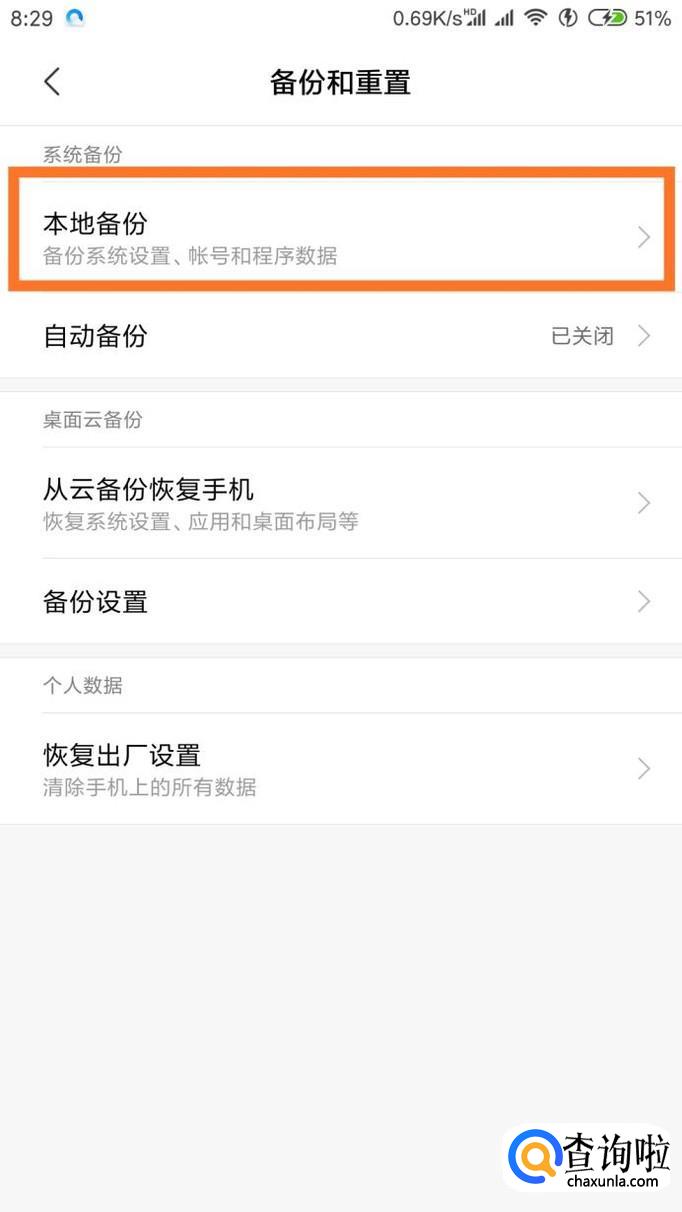This screenshot has width=682, height=1212.
Task: Open 本地备份 local backup
Action: pyautogui.click(x=341, y=237)
